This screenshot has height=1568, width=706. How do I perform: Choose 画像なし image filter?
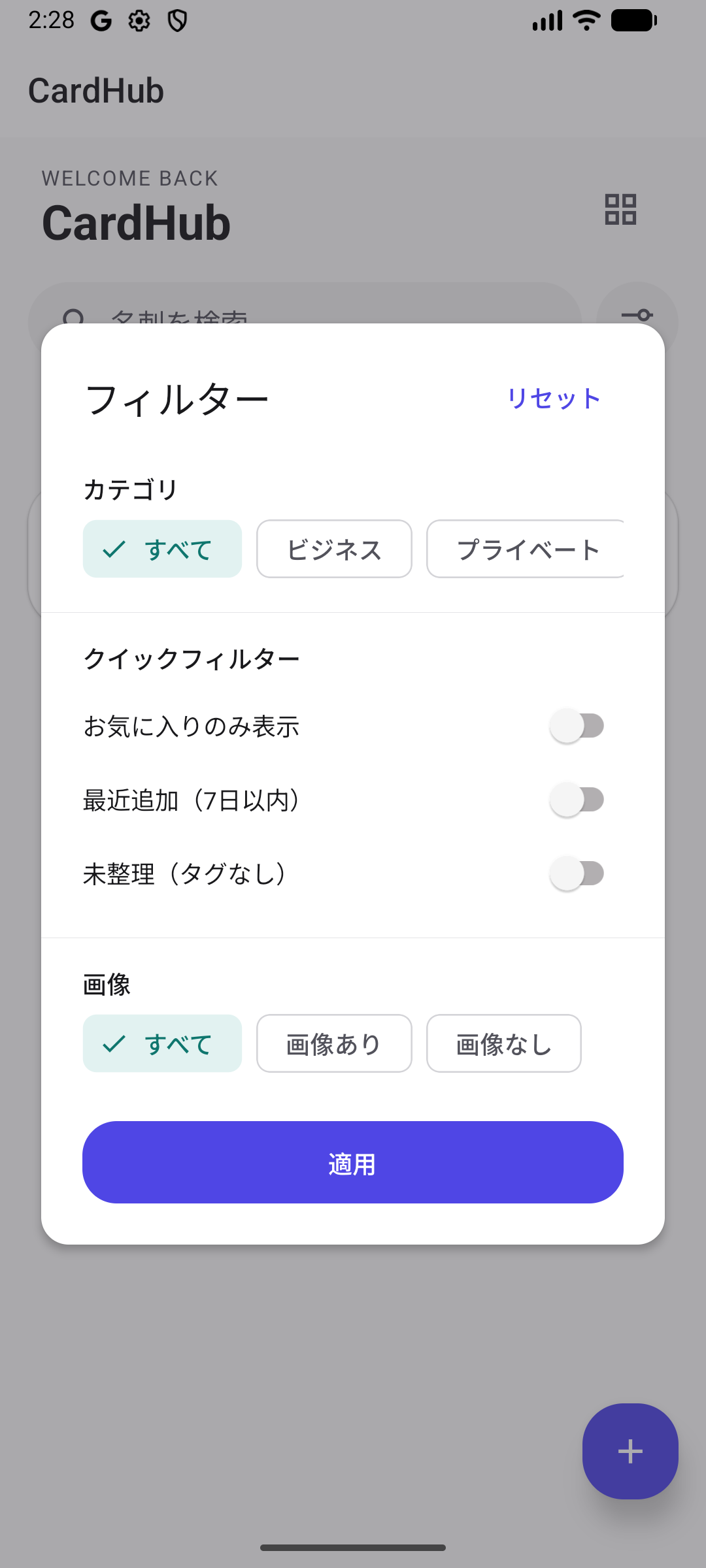point(503,1043)
